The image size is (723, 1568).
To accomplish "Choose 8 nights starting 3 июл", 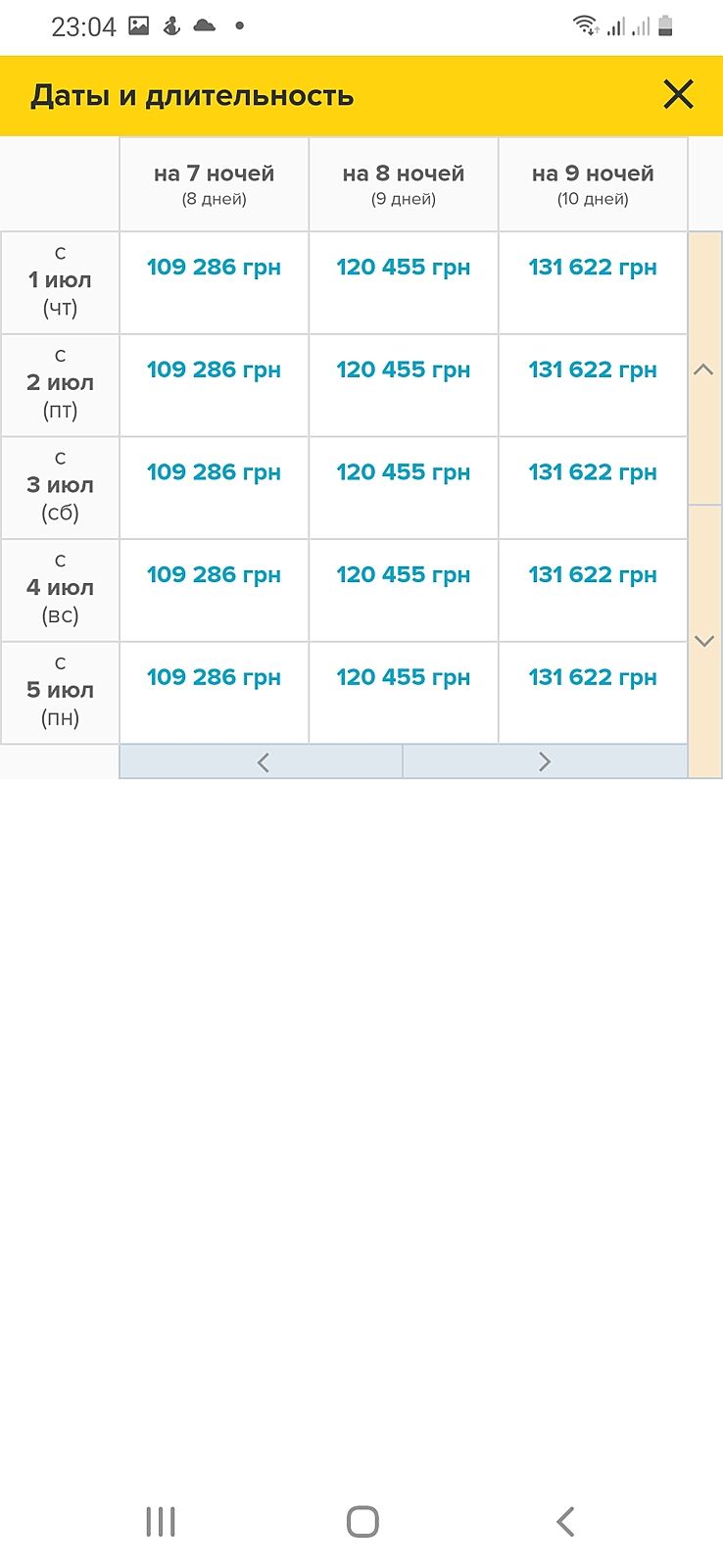I will [x=404, y=472].
